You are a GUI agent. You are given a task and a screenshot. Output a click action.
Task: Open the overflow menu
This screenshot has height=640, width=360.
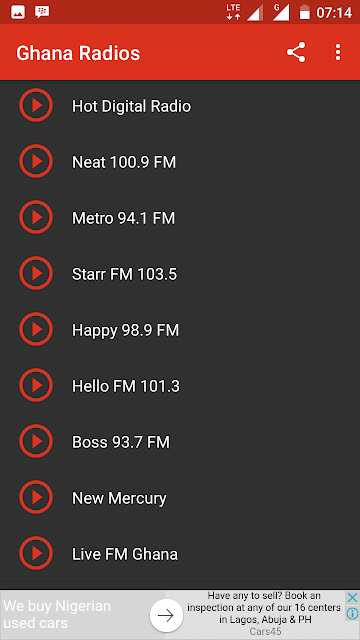point(338,52)
